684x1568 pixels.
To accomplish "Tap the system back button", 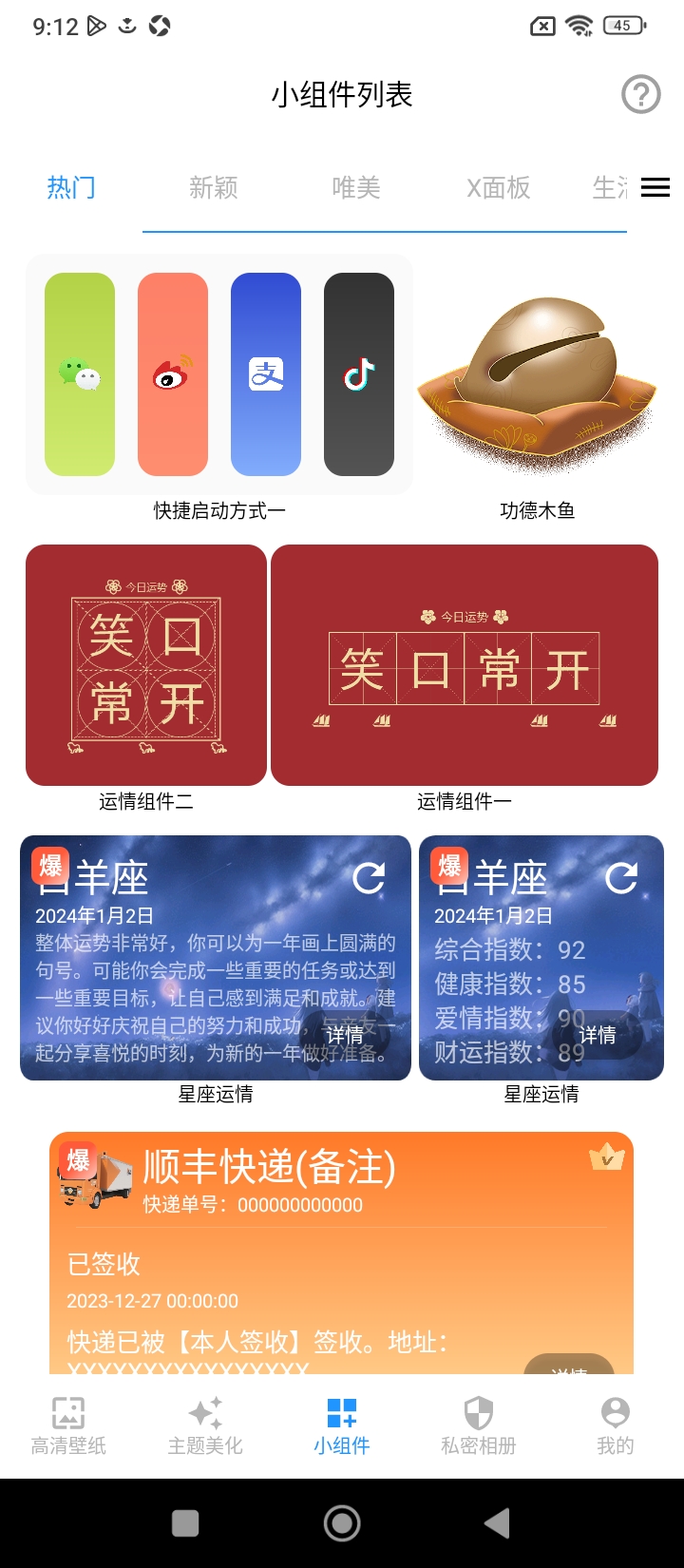I will click(x=496, y=1523).
